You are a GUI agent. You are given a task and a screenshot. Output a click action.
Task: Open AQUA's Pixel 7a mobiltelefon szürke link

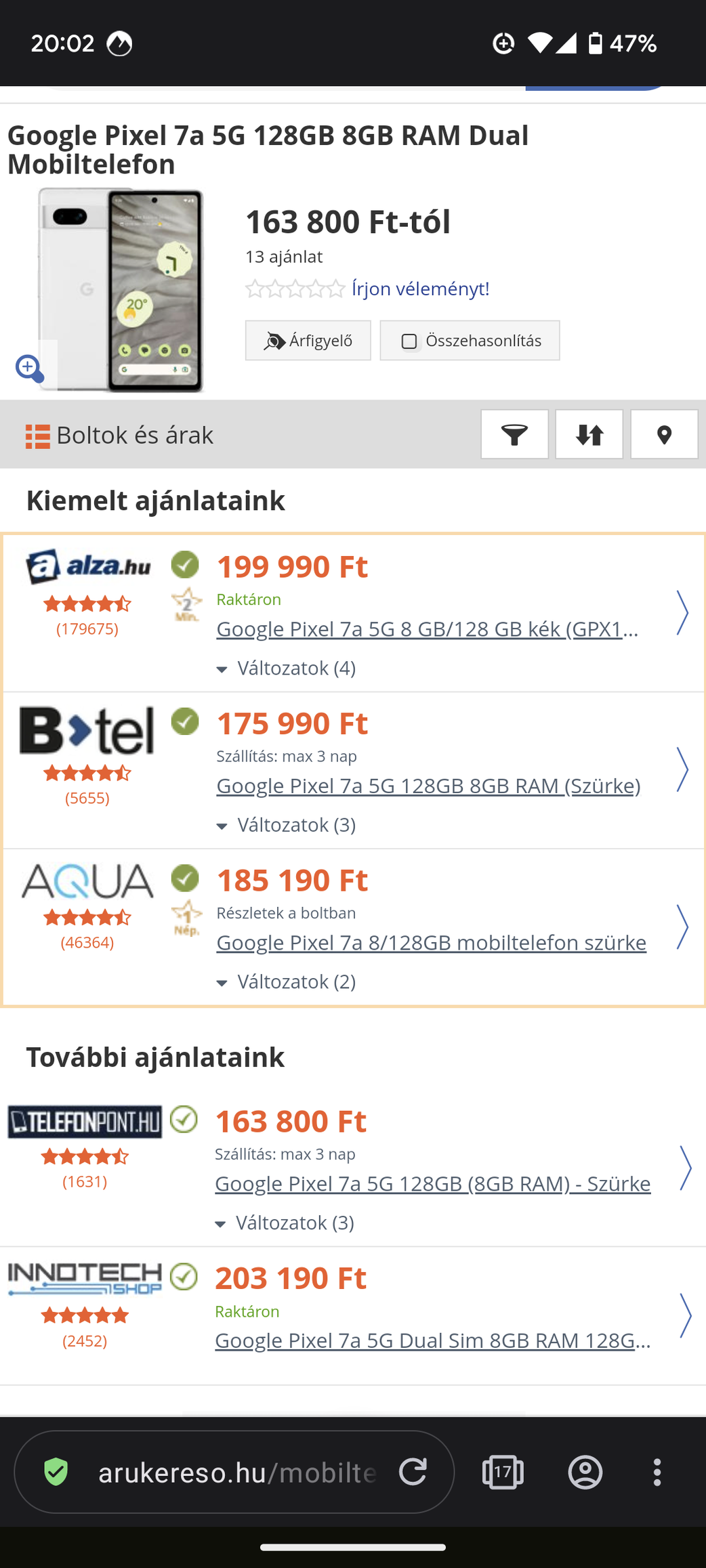tap(431, 943)
